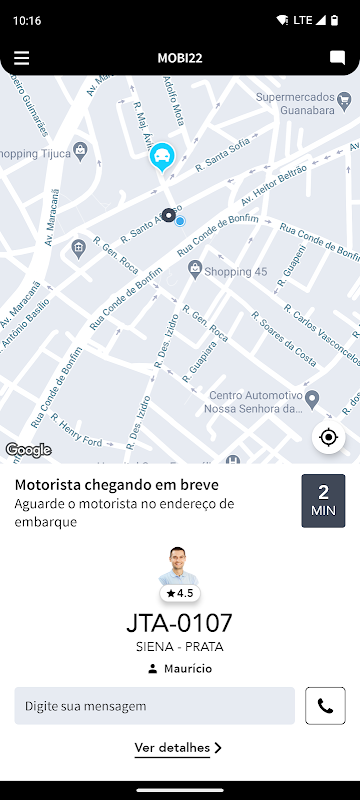The height and width of the screenshot is (800, 360).
Task: Open Ver detalhes
Action: [x=178, y=747]
